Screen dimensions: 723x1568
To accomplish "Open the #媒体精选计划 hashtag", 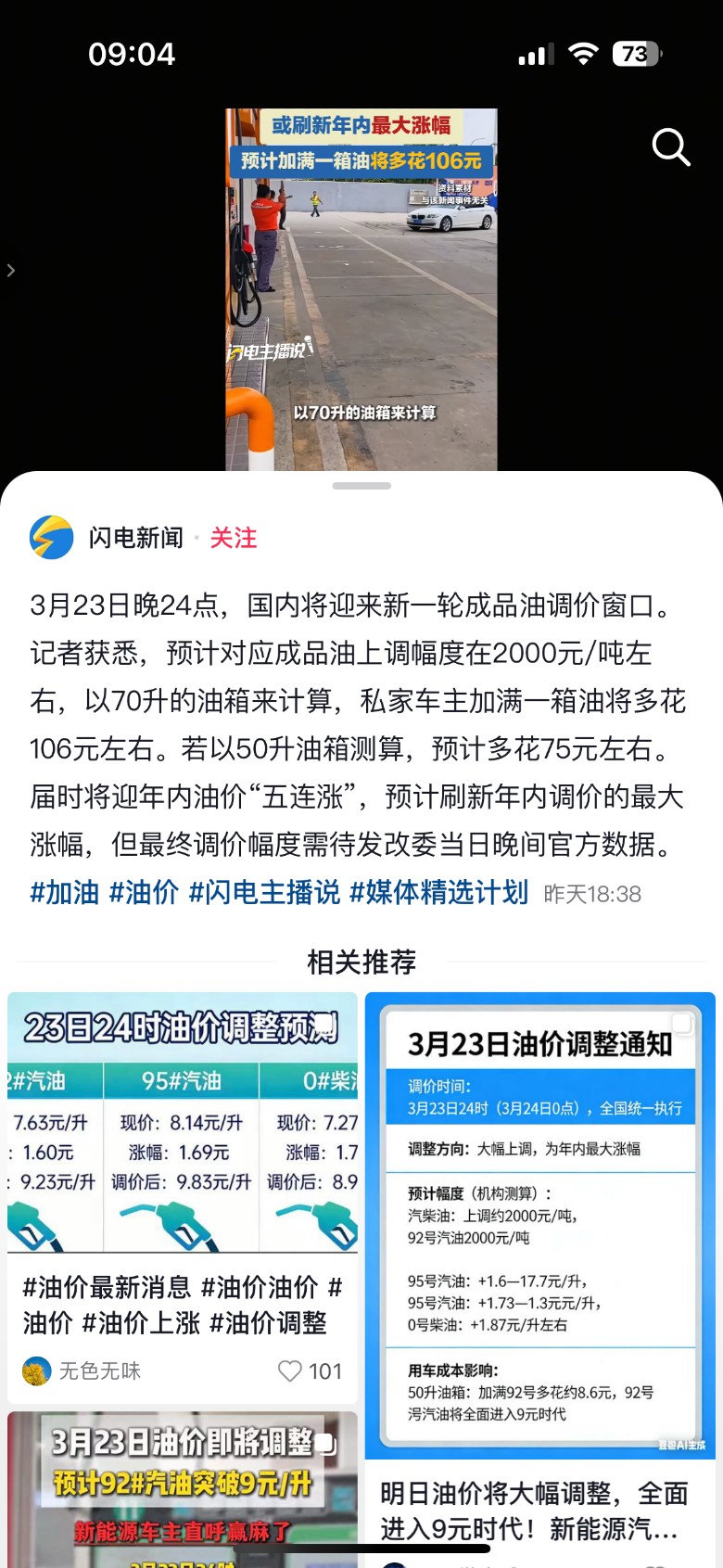I will 438,893.
